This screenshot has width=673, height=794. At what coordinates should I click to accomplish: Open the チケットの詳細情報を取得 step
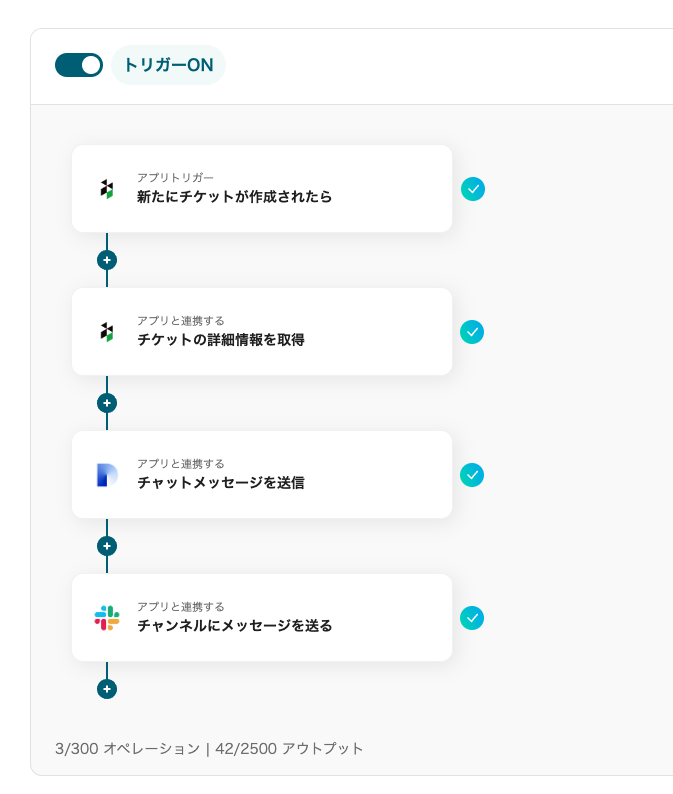(x=262, y=332)
